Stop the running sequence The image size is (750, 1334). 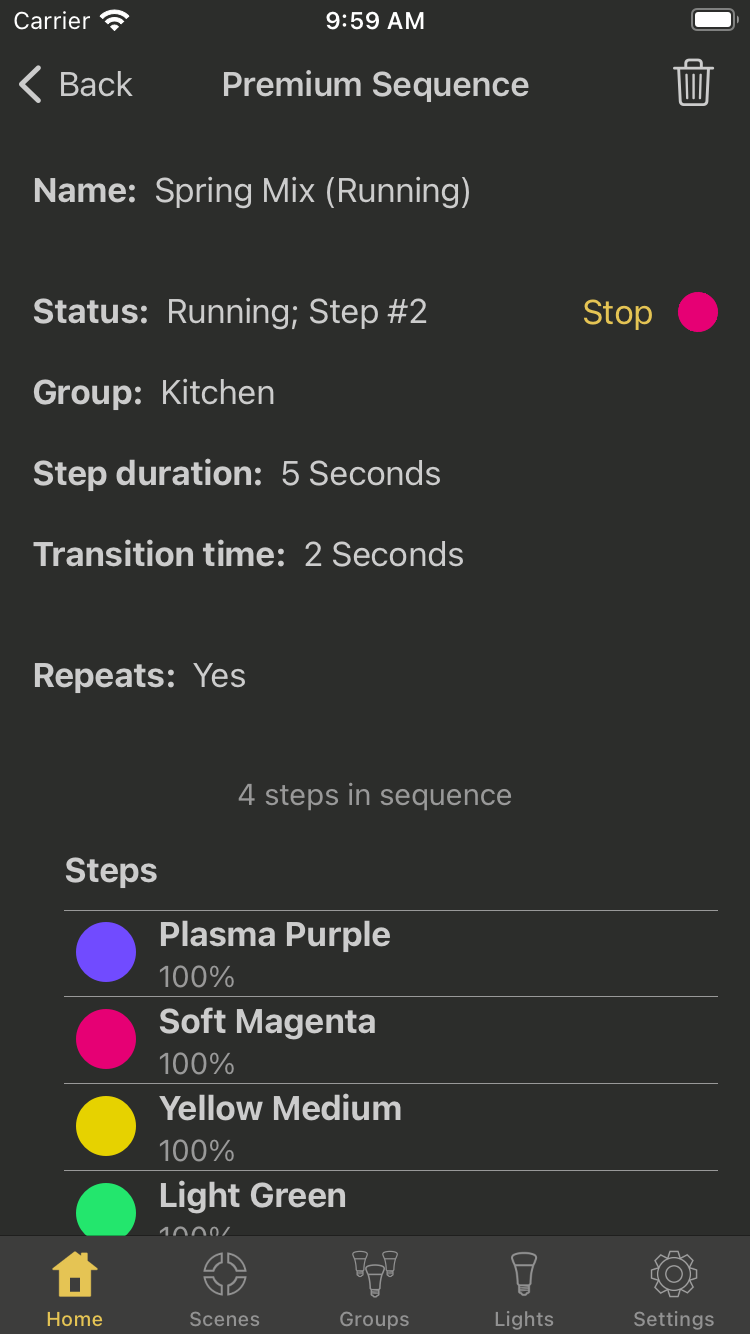[617, 313]
